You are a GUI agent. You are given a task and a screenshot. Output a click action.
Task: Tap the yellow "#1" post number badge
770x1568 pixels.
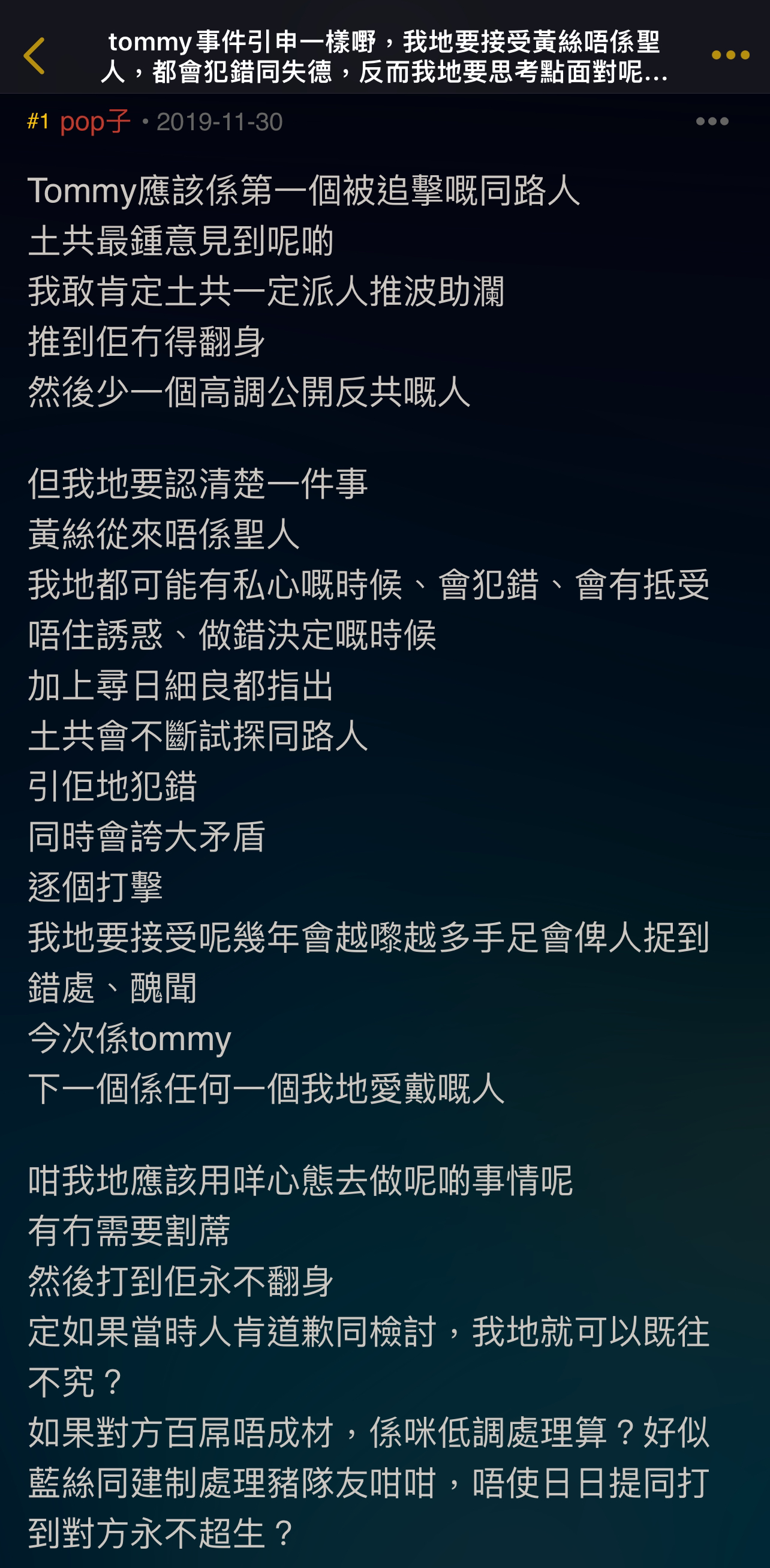[38, 122]
